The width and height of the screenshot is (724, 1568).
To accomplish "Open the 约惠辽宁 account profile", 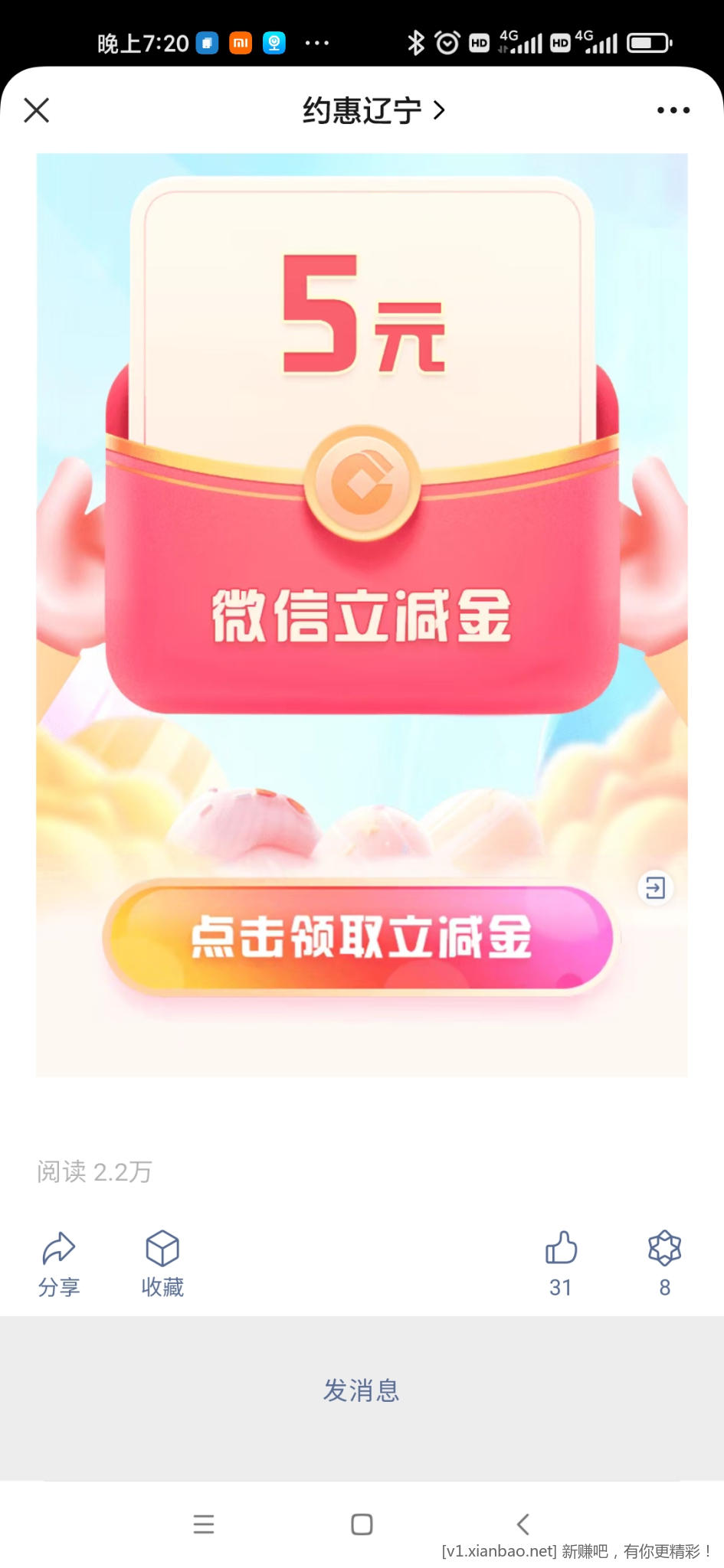I will pyautogui.click(x=372, y=111).
